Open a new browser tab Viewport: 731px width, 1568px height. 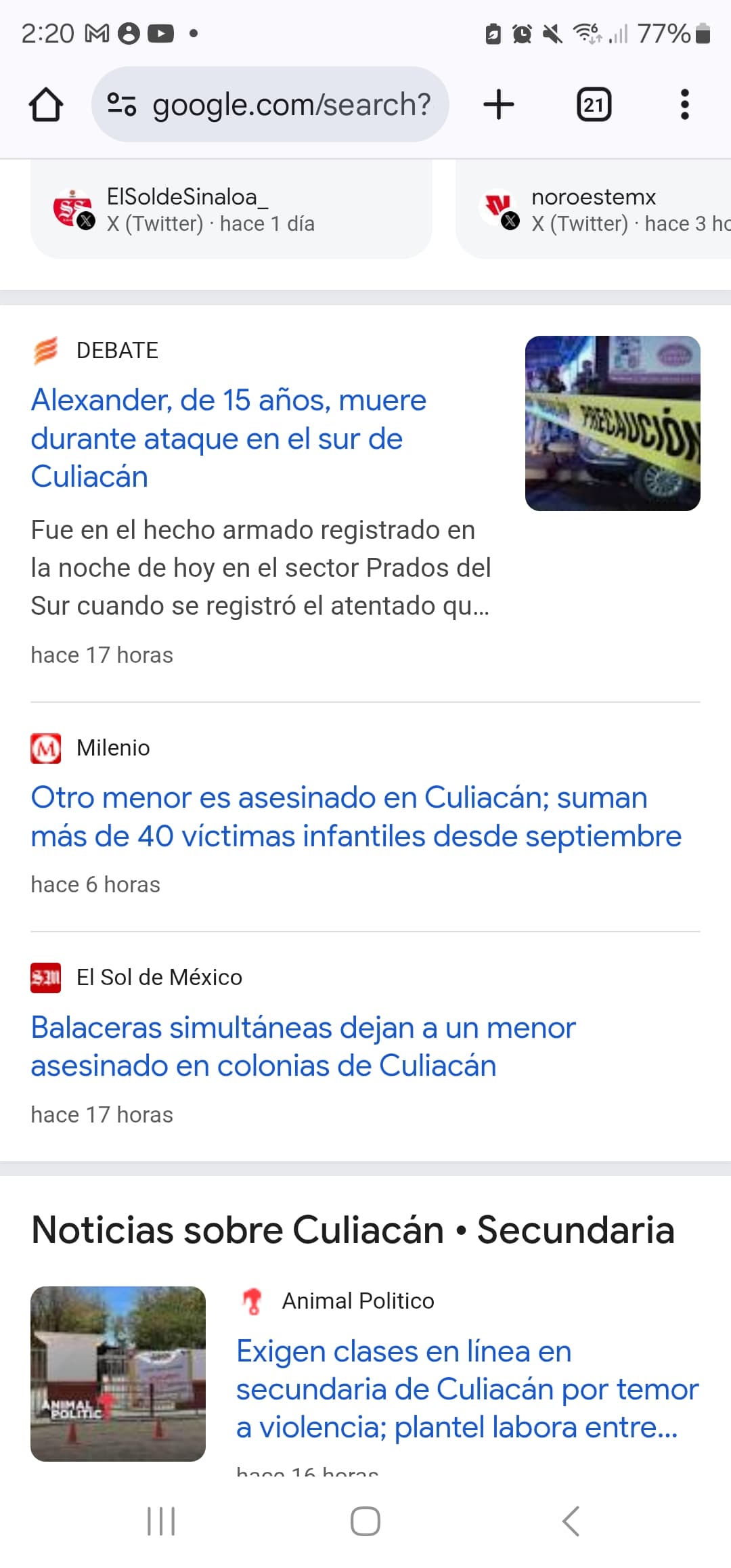pyautogui.click(x=499, y=105)
